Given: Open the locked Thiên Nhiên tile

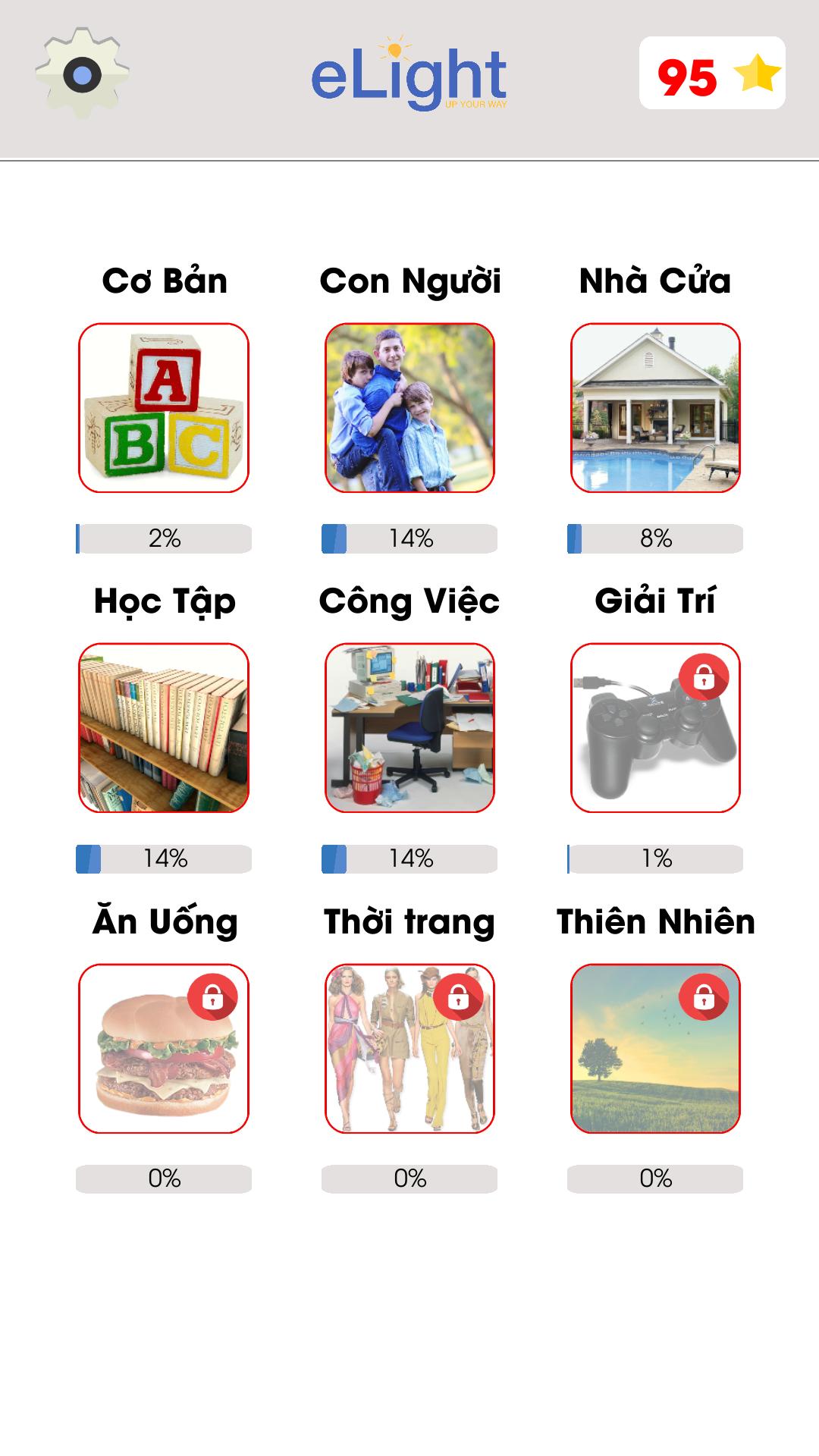Looking at the screenshot, I should [x=655, y=1049].
